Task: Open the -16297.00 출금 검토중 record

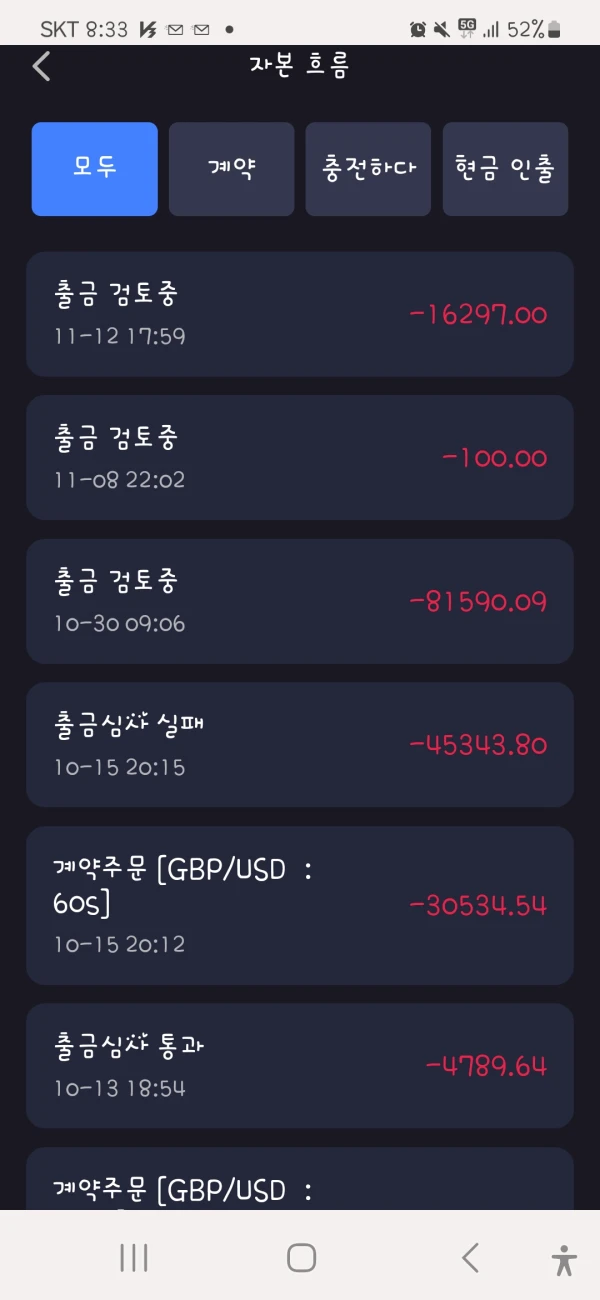Action: point(300,314)
